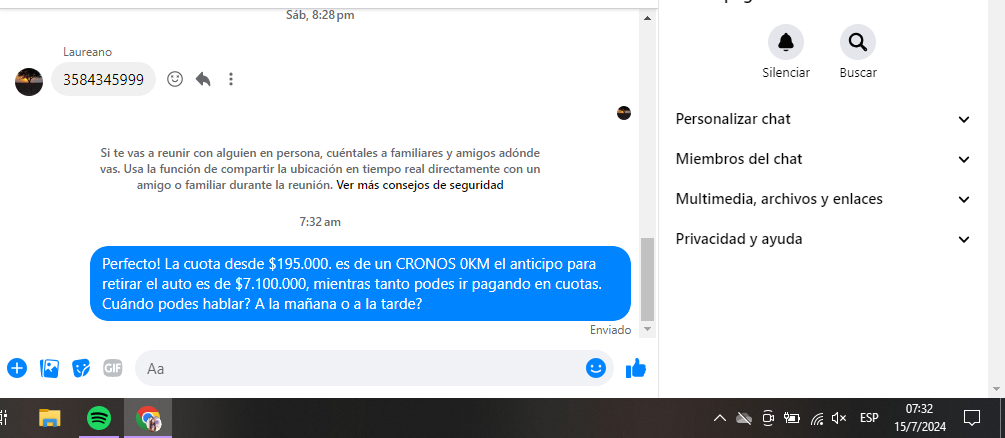Open Spotify from the taskbar

99,418
